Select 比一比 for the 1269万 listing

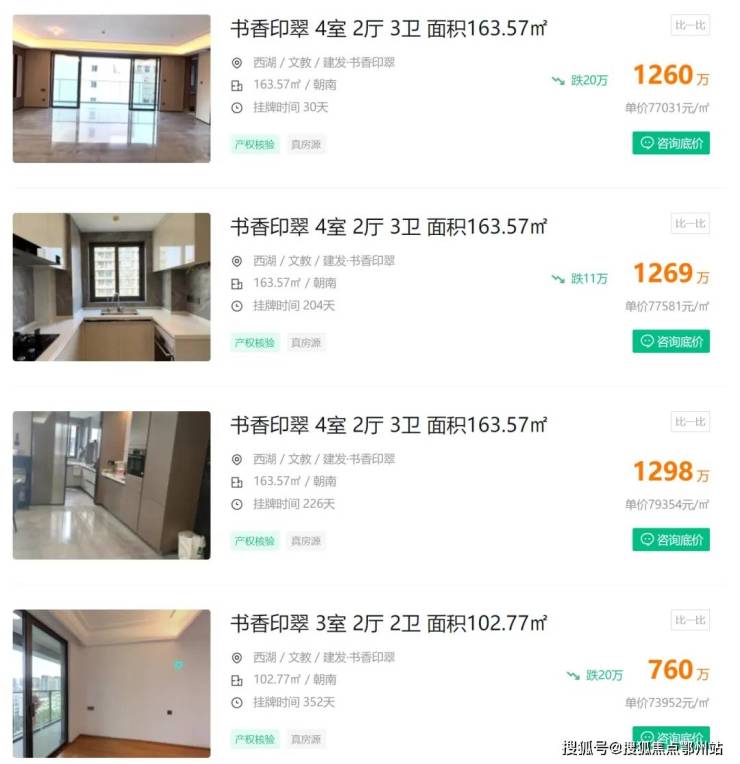click(x=690, y=224)
